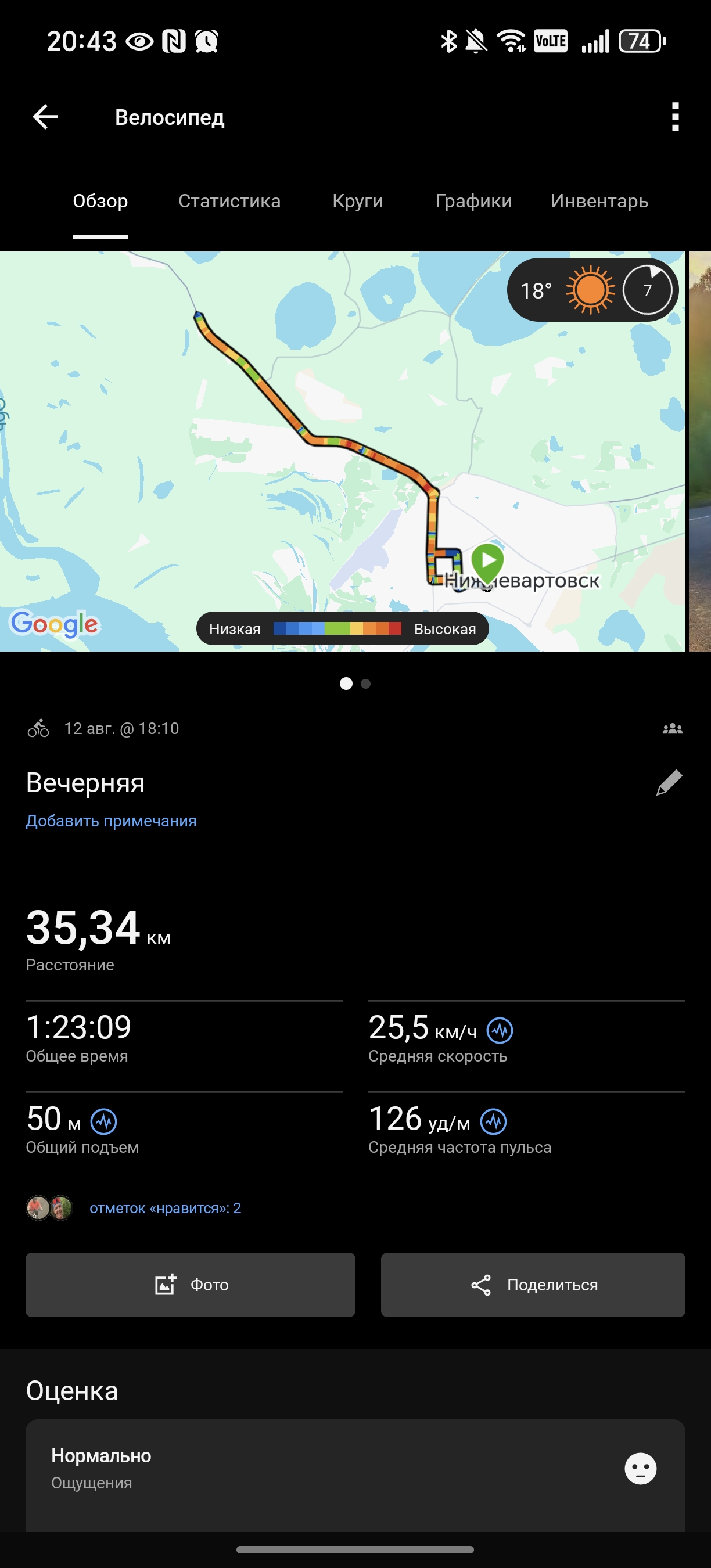Image resolution: width=711 pixels, height=1568 pixels.
Task: Share the activity via Поделиться
Action: 533,1285
